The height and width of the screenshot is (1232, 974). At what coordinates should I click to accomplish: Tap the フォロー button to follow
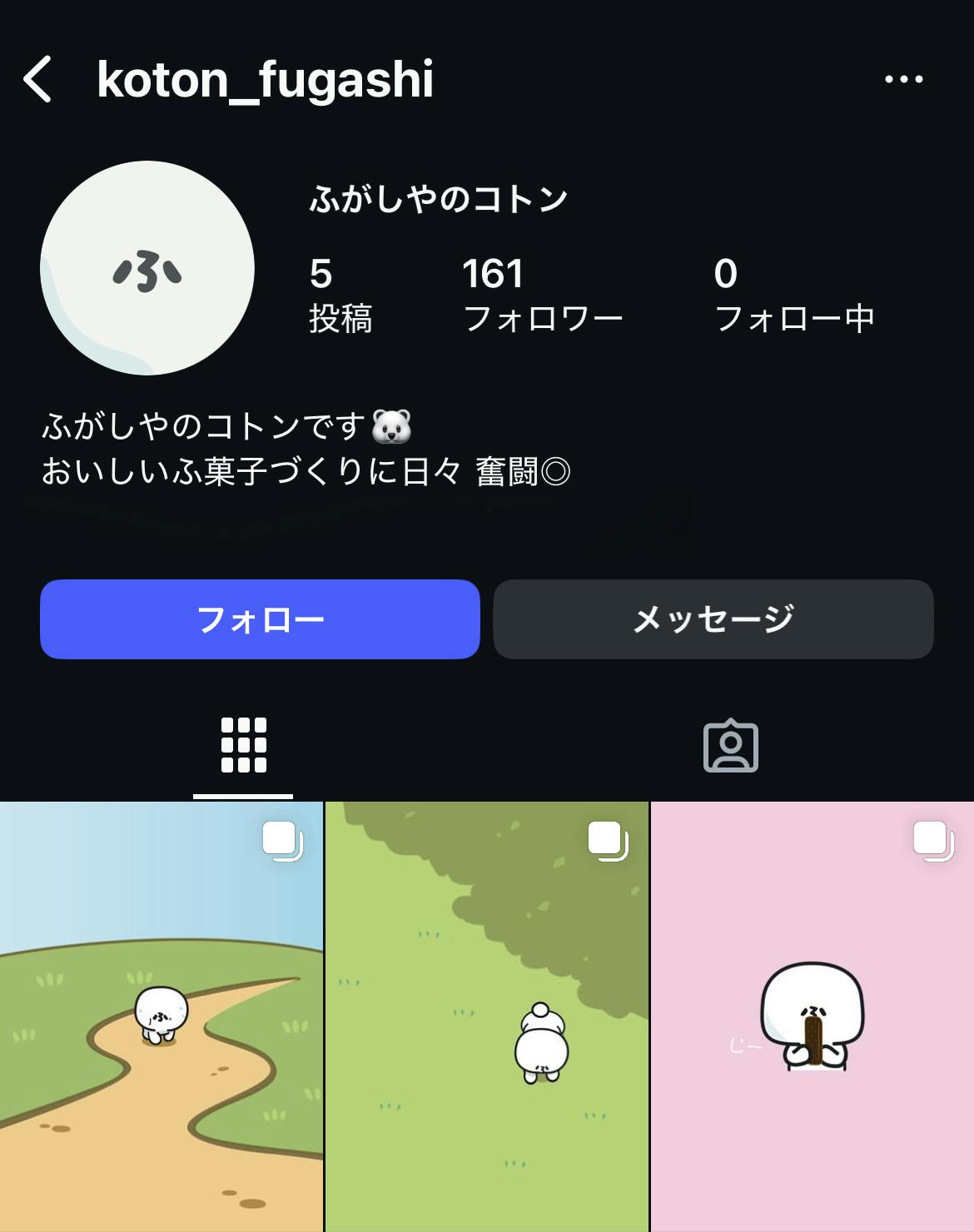coord(260,619)
